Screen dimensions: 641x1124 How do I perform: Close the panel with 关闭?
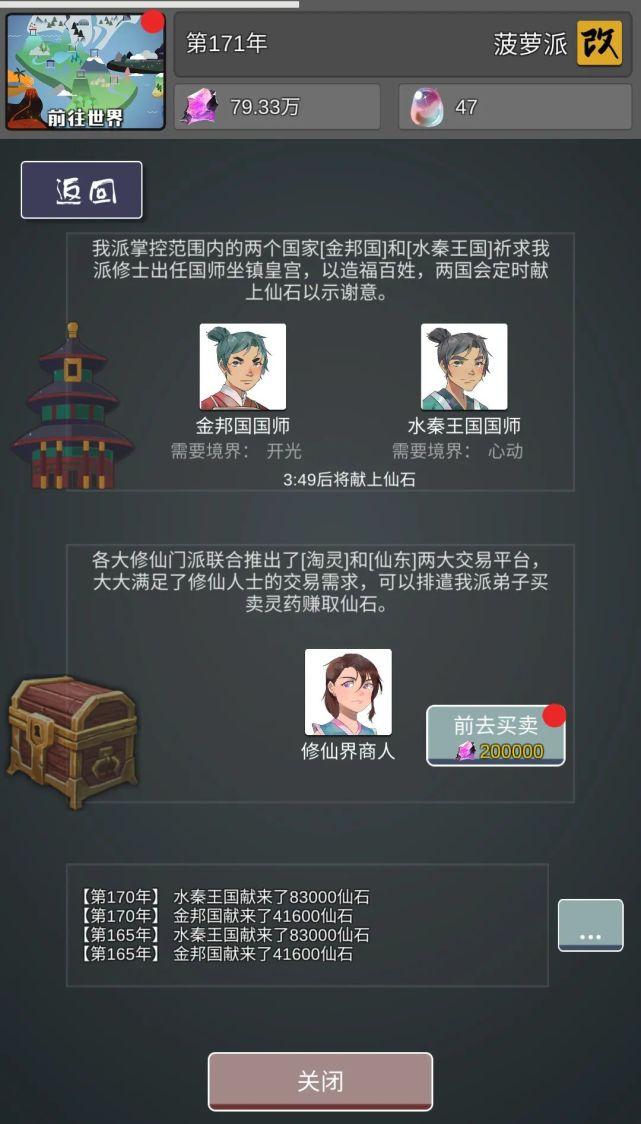click(320, 1081)
